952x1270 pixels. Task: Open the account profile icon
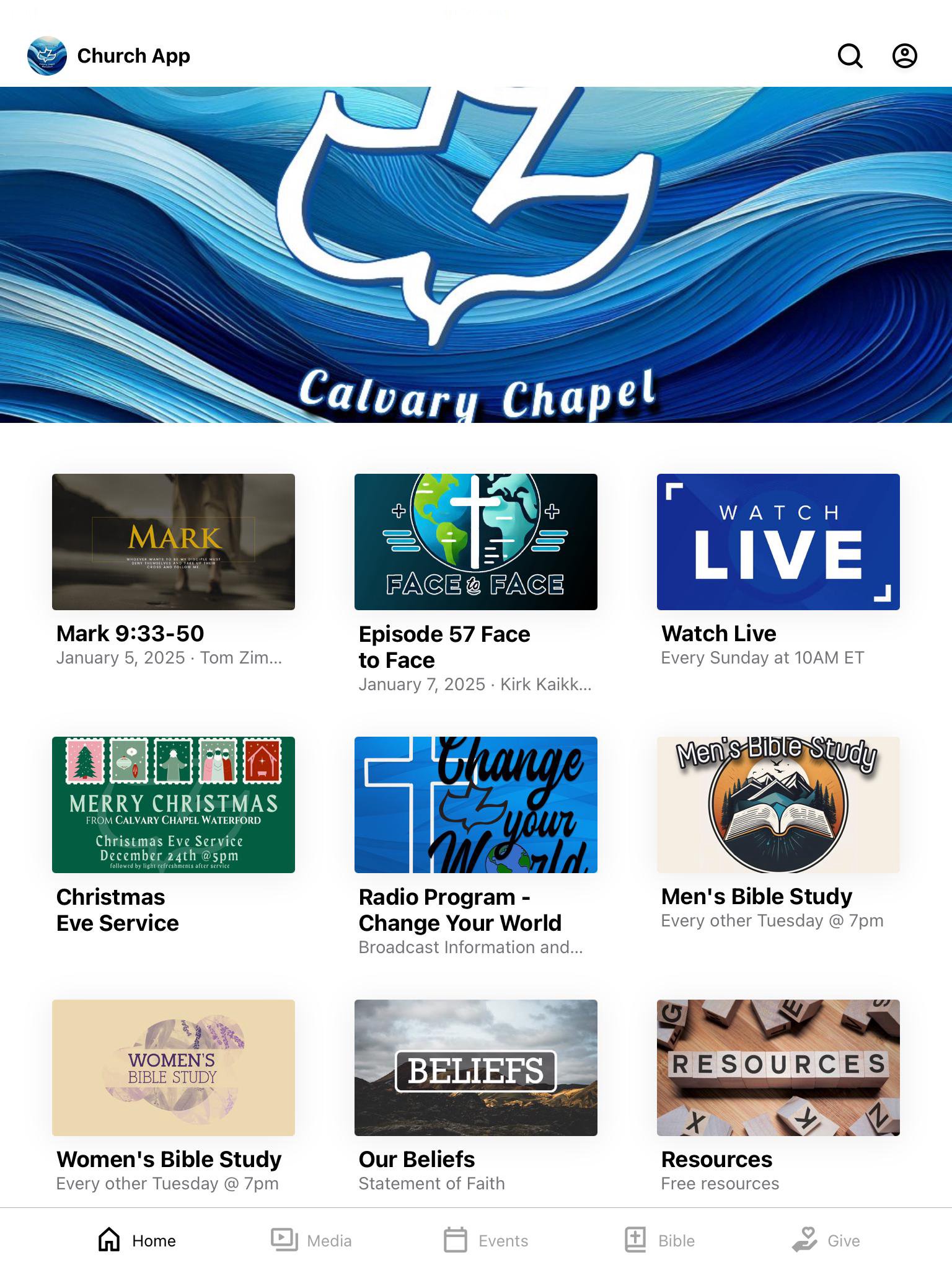[x=904, y=56]
